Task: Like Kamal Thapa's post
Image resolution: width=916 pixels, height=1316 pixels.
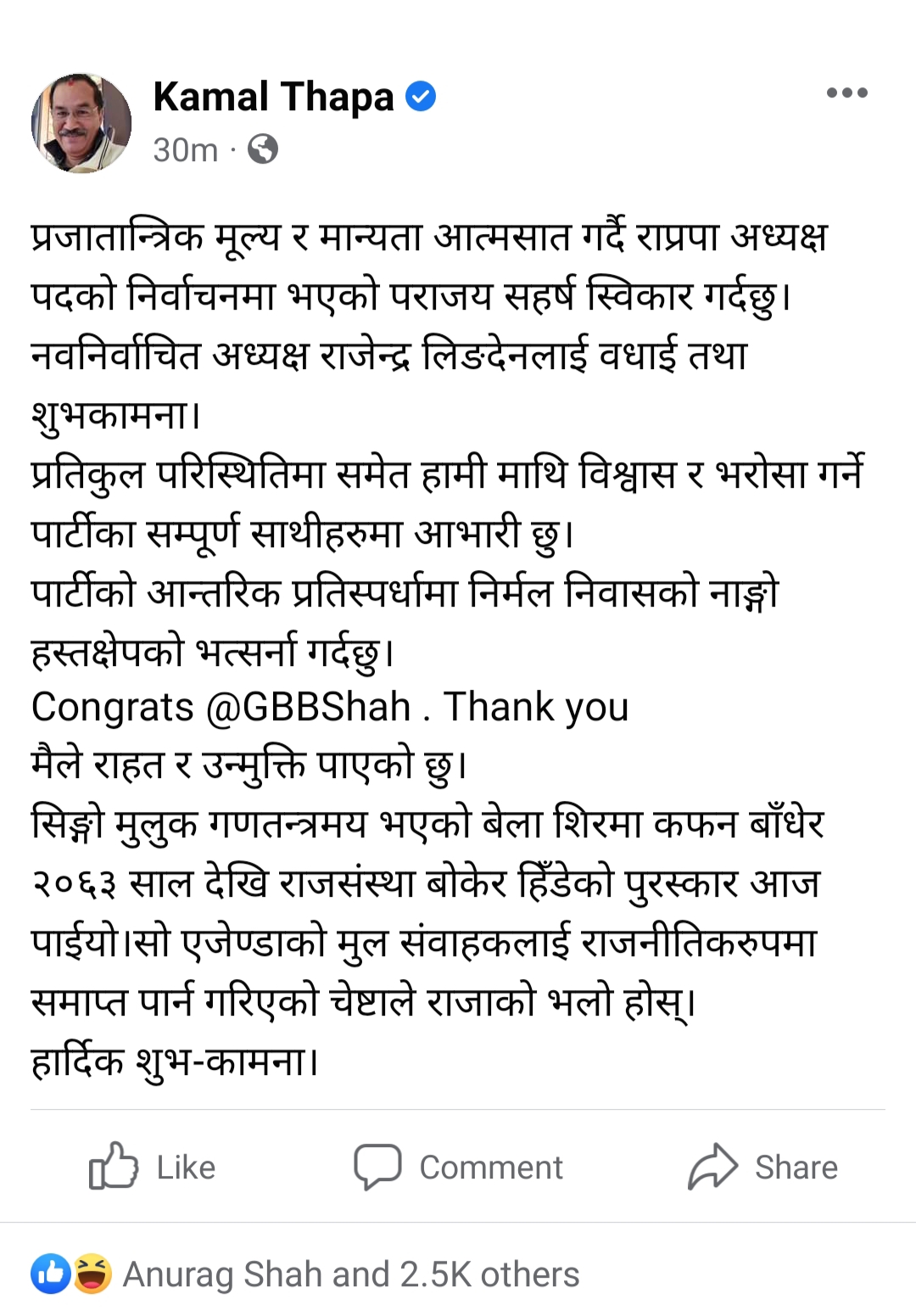Action: pos(154,1167)
